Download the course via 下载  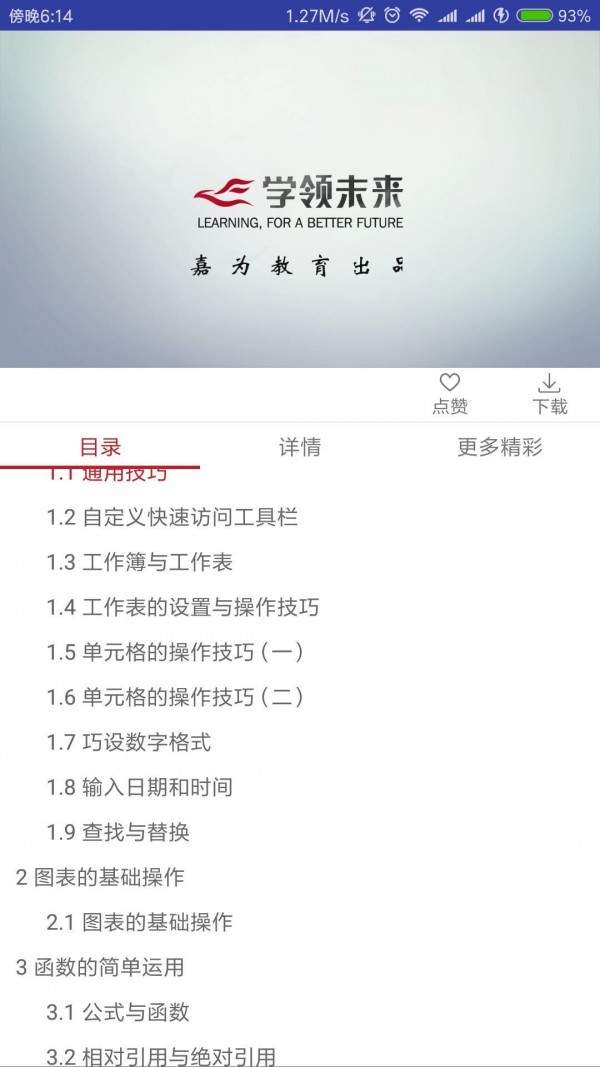tap(549, 394)
